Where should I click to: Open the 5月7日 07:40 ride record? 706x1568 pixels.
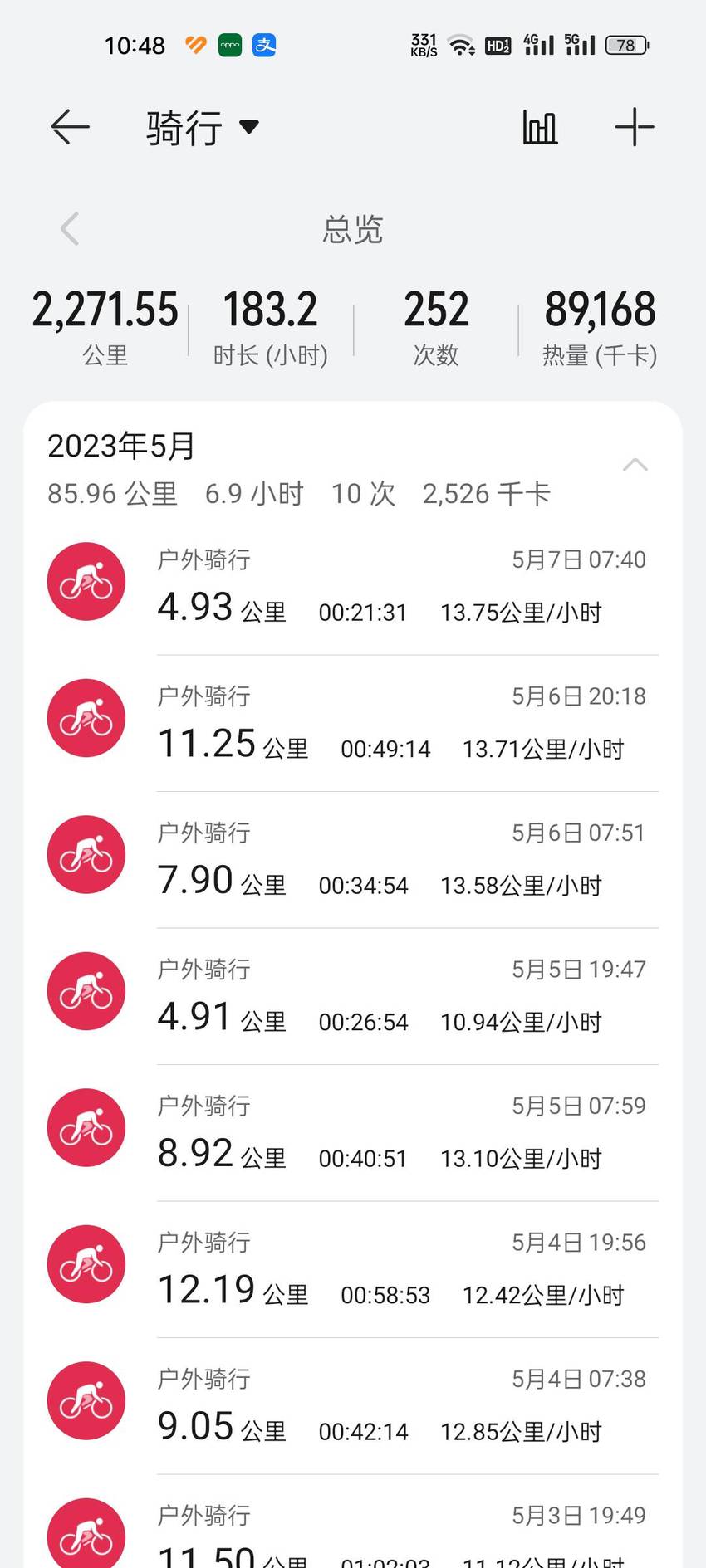[353, 586]
